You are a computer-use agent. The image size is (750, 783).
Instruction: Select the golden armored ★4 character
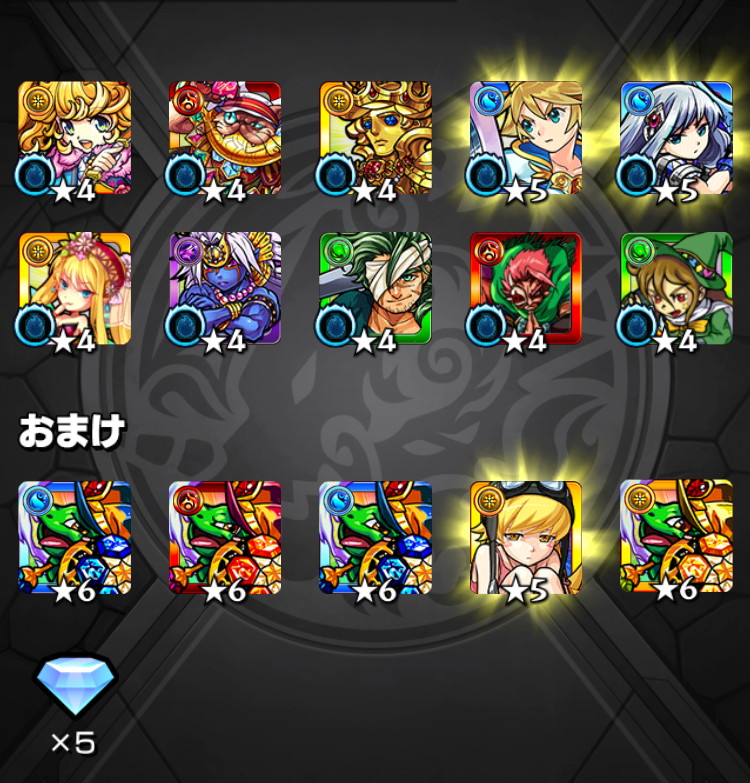click(x=375, y=138)
